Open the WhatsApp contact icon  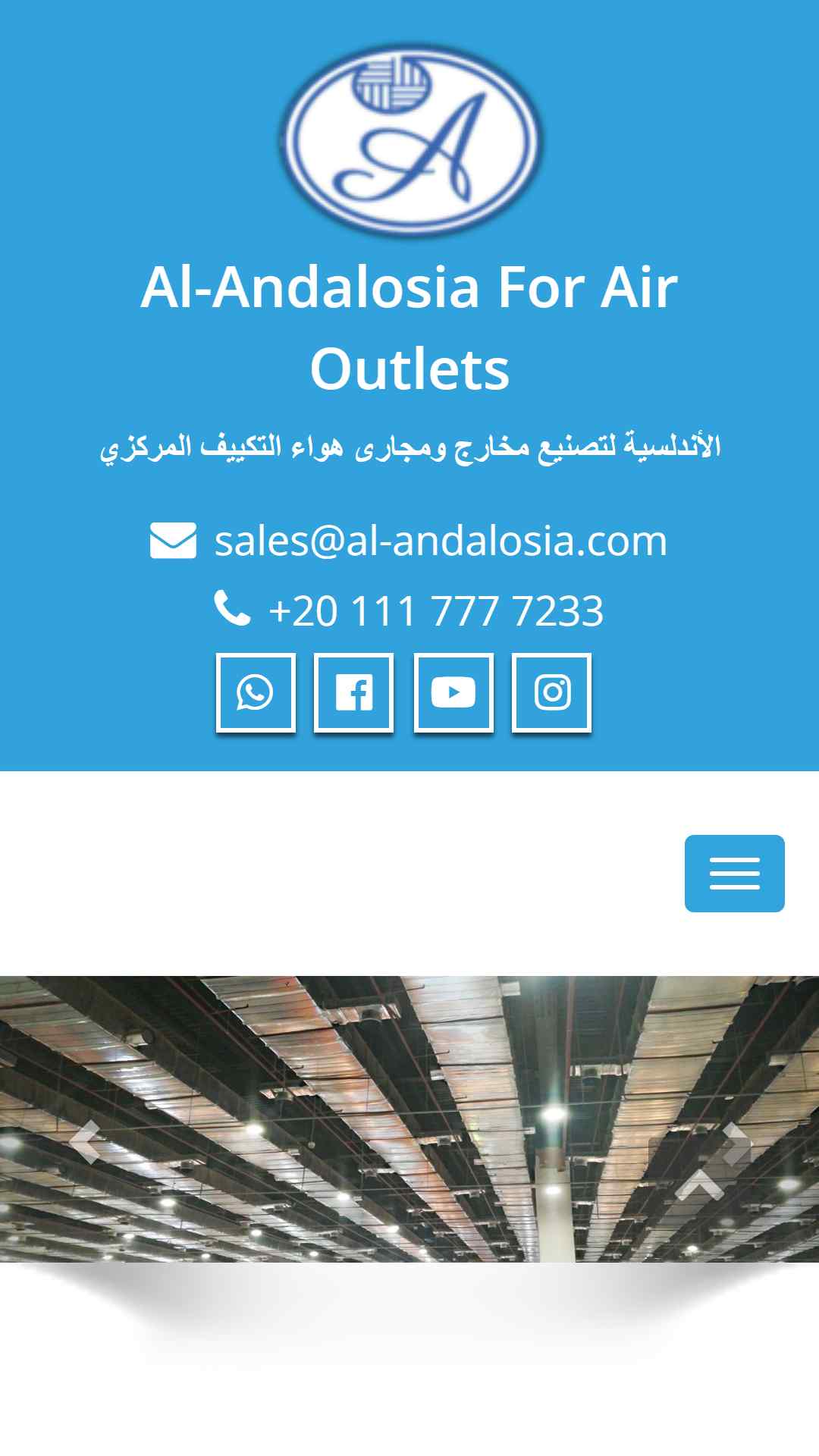(256, 692)
